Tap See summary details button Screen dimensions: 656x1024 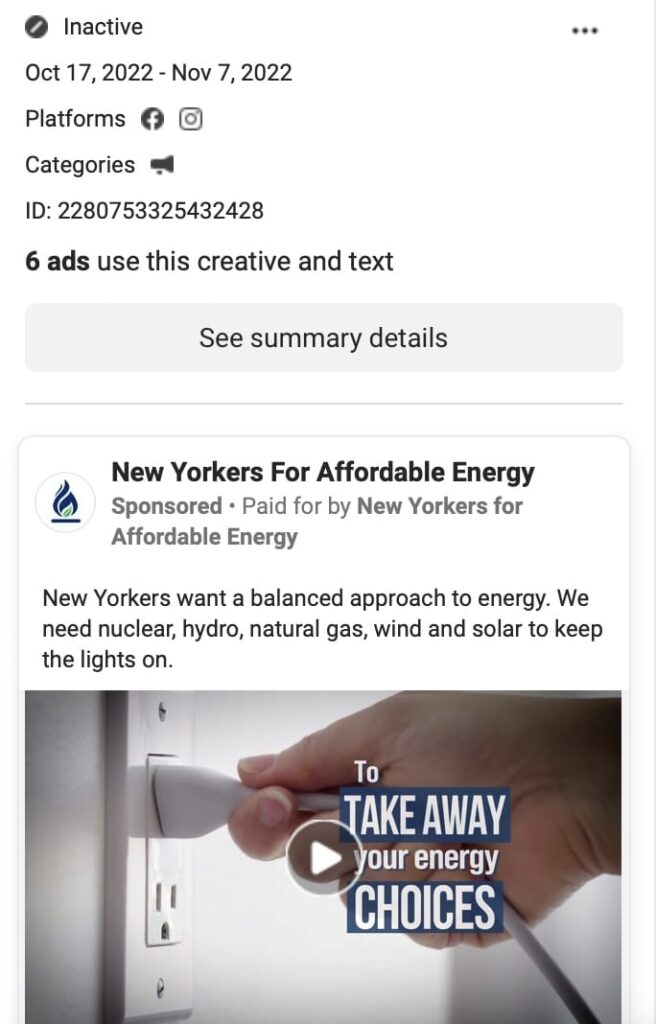point(323,338)
